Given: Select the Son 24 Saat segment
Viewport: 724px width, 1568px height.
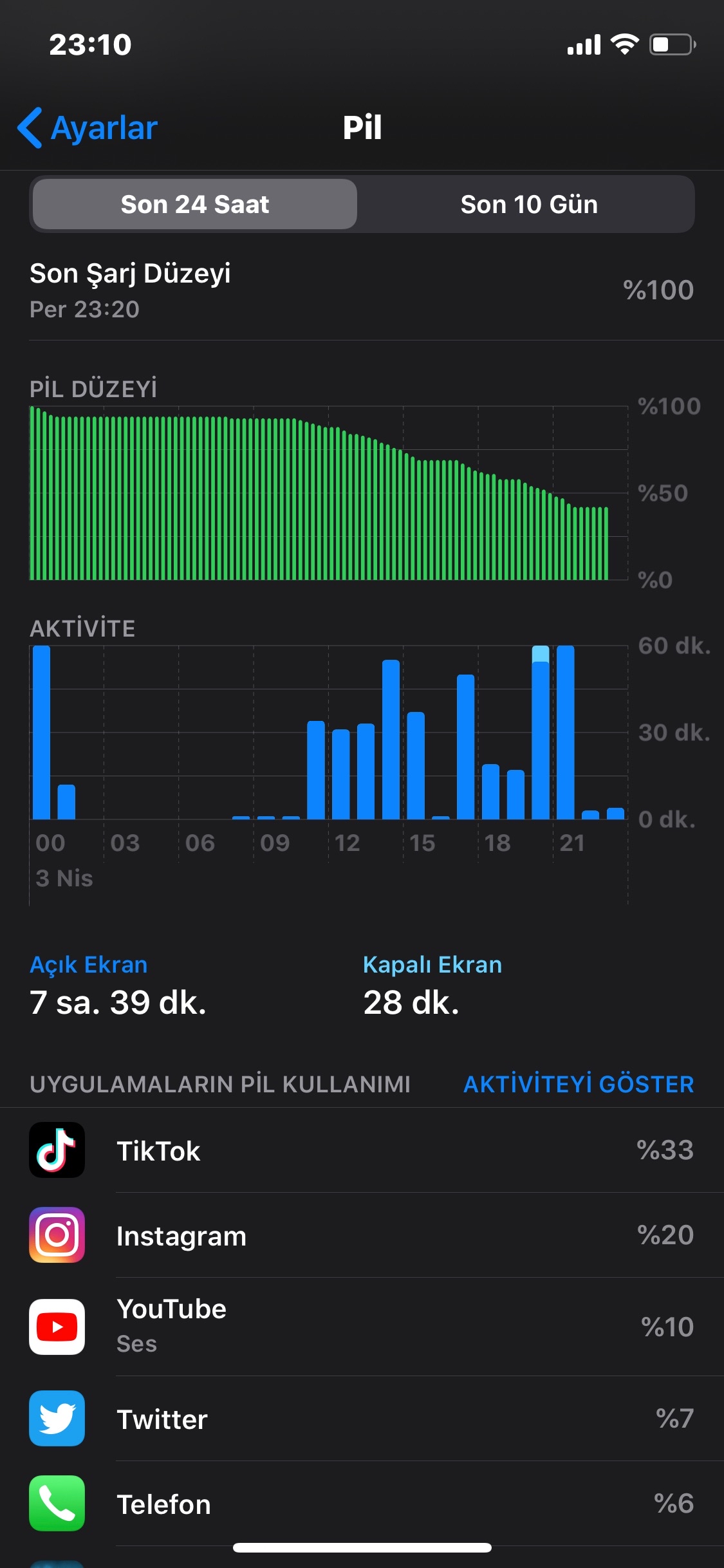Looking at the screenshot, I should tap(194, 205).
